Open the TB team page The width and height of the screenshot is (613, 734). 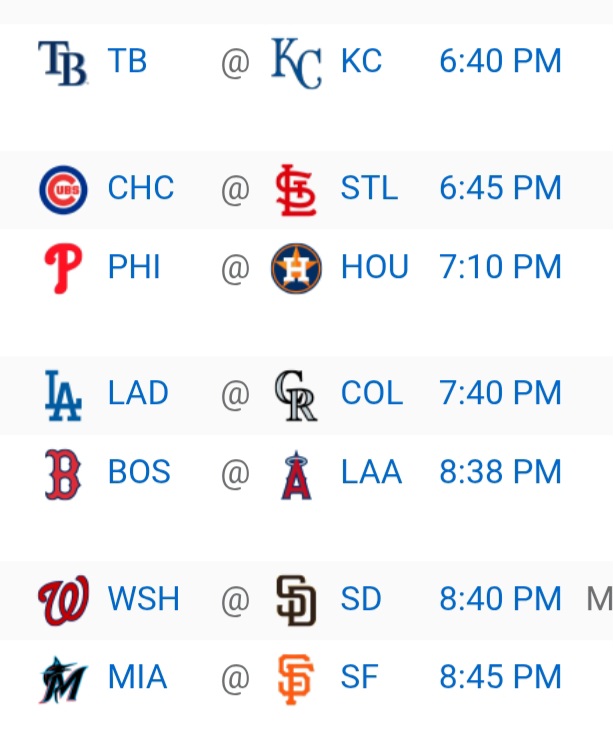click(127, 61)
